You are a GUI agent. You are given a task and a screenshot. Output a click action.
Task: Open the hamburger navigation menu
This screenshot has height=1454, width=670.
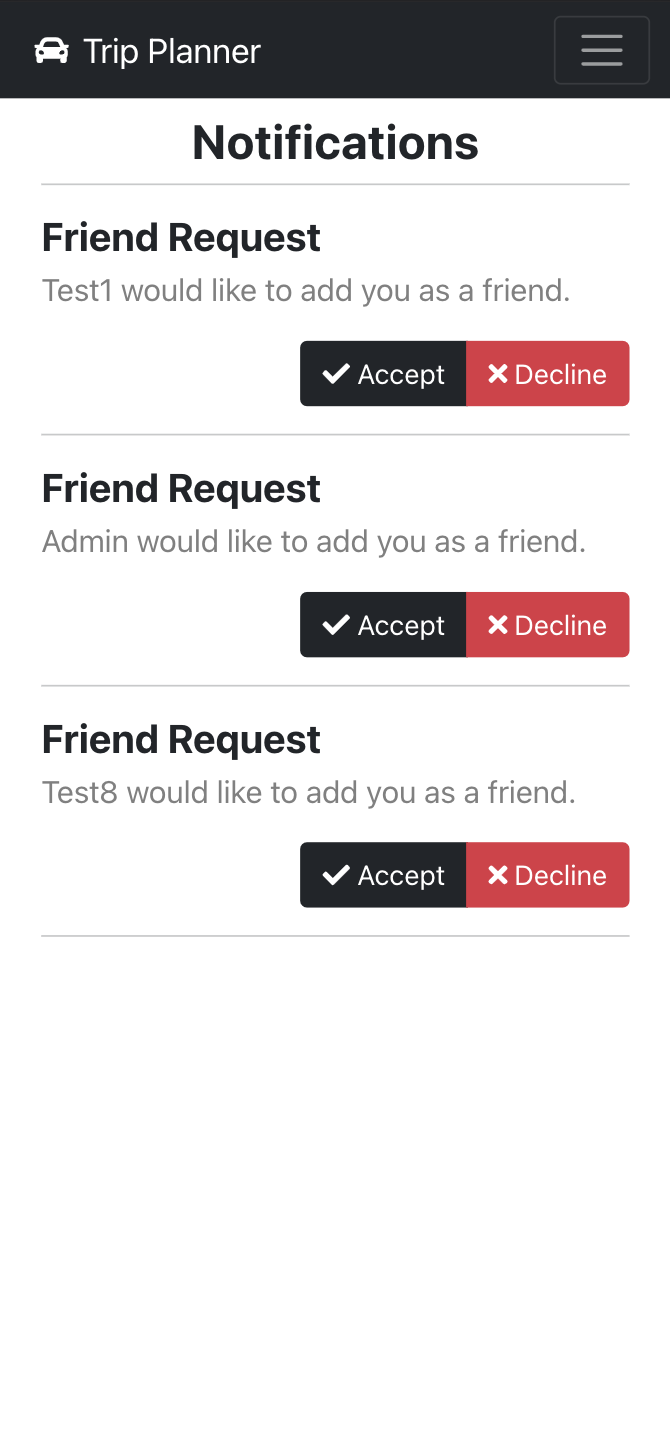tap(601, 50)
